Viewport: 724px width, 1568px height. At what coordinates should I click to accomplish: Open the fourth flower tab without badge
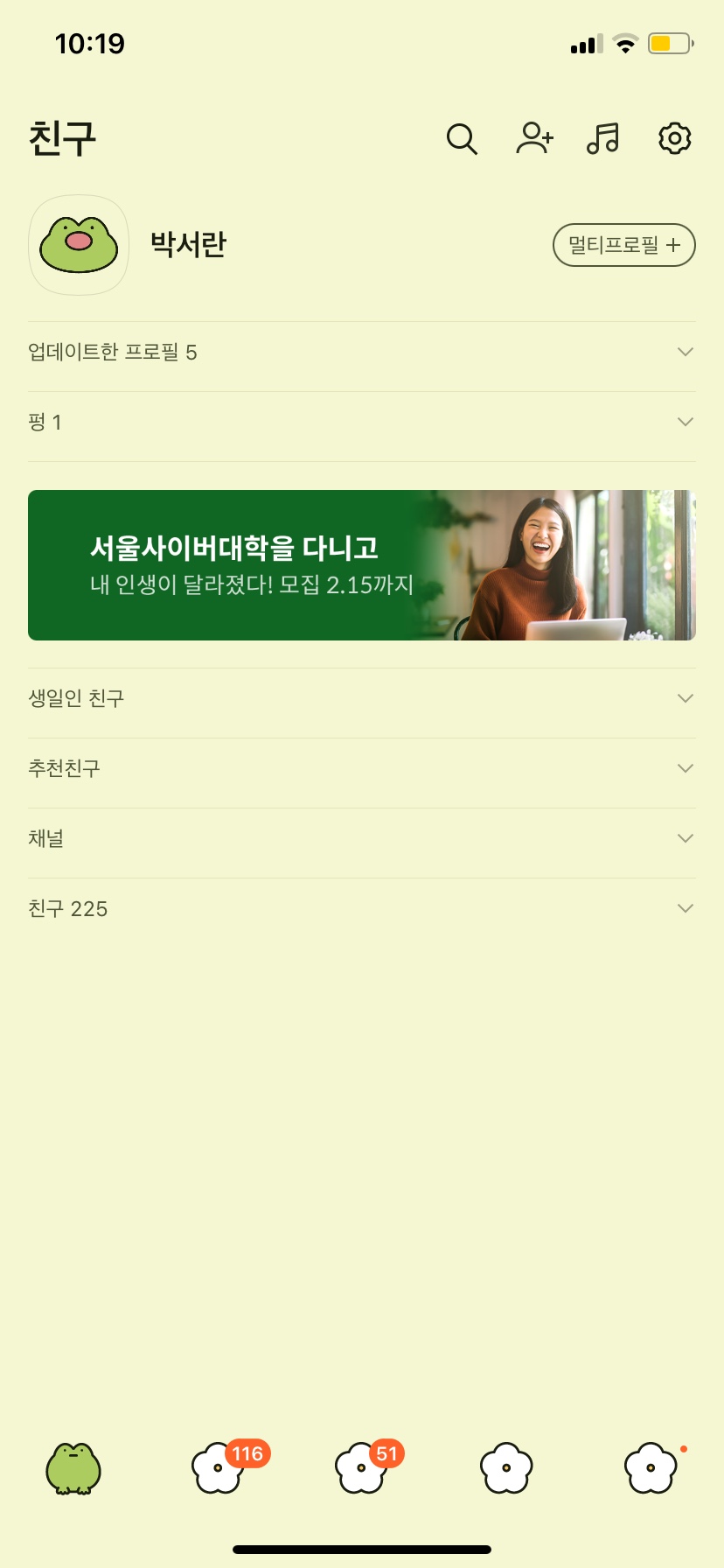pos(506,1467)
